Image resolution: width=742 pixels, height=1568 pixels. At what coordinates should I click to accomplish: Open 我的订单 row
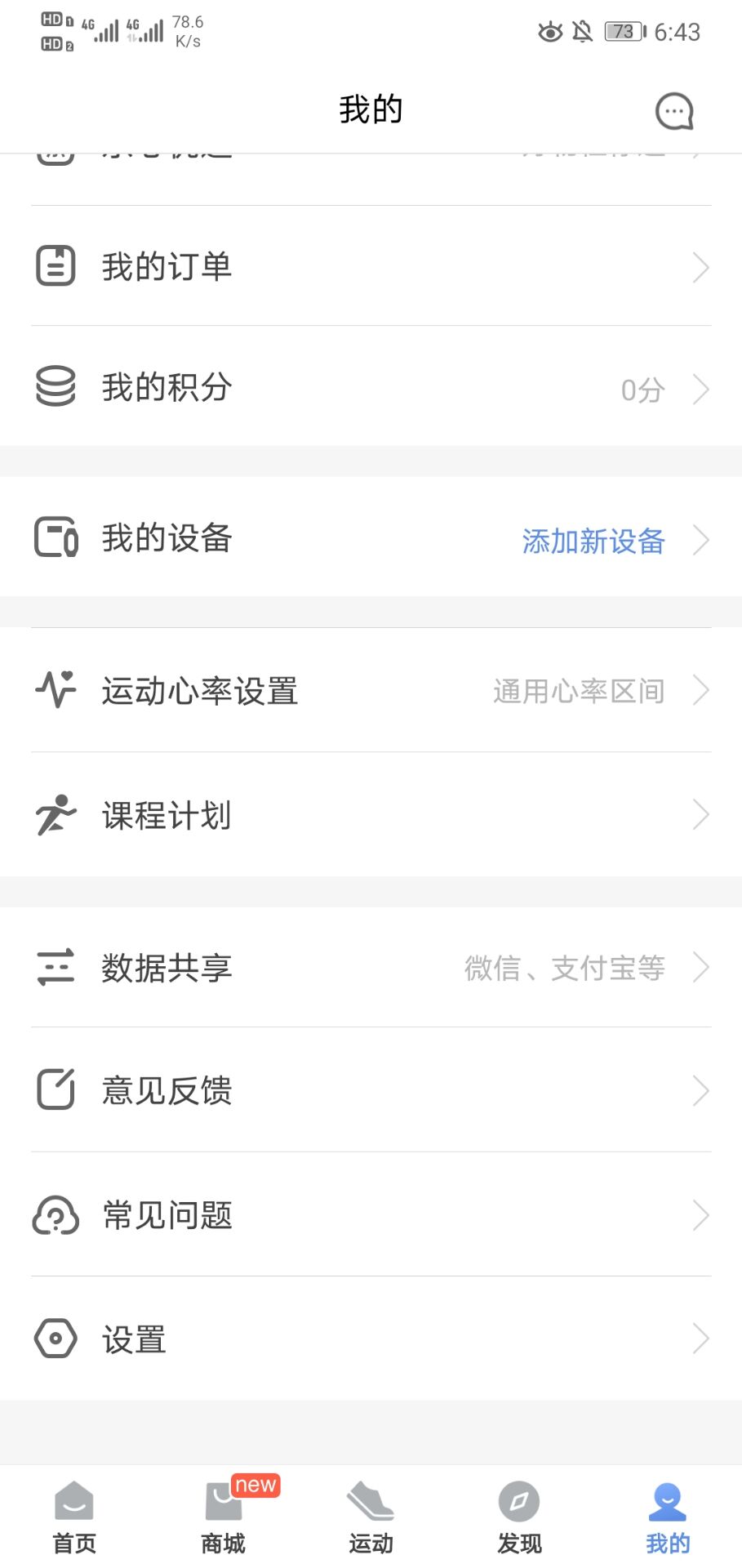point(371,267)
